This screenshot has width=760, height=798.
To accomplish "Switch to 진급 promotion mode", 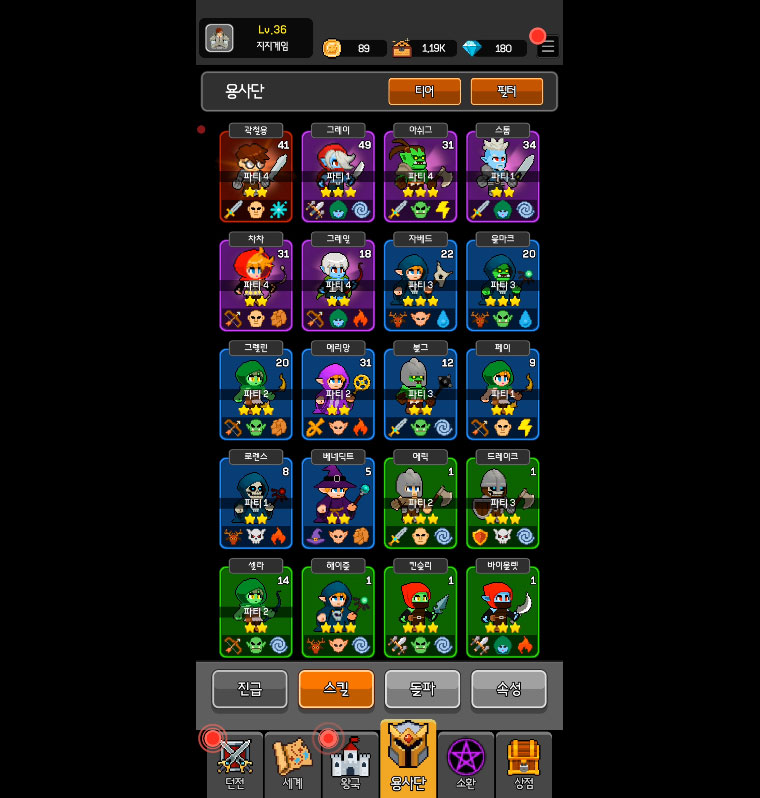I will point(249,689).
